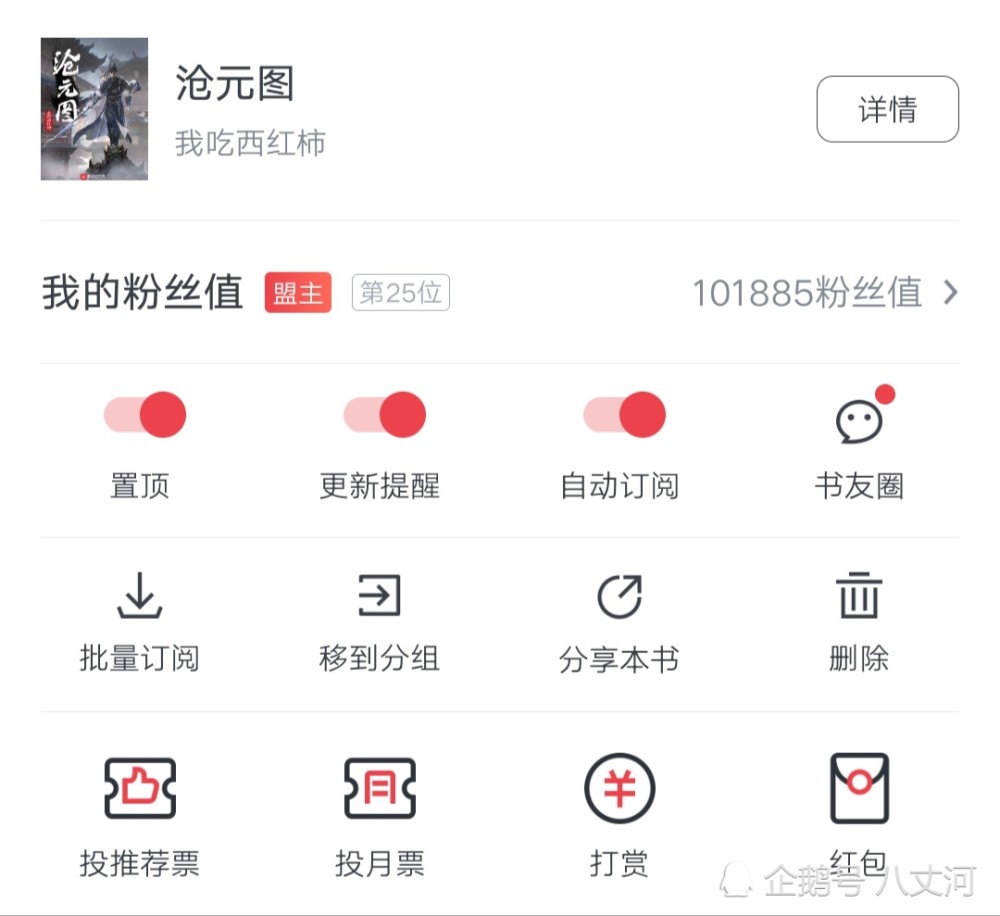Open the 书友圈 reader circle
Viewport: 1000px width, 916px height.
coord(859,440)
